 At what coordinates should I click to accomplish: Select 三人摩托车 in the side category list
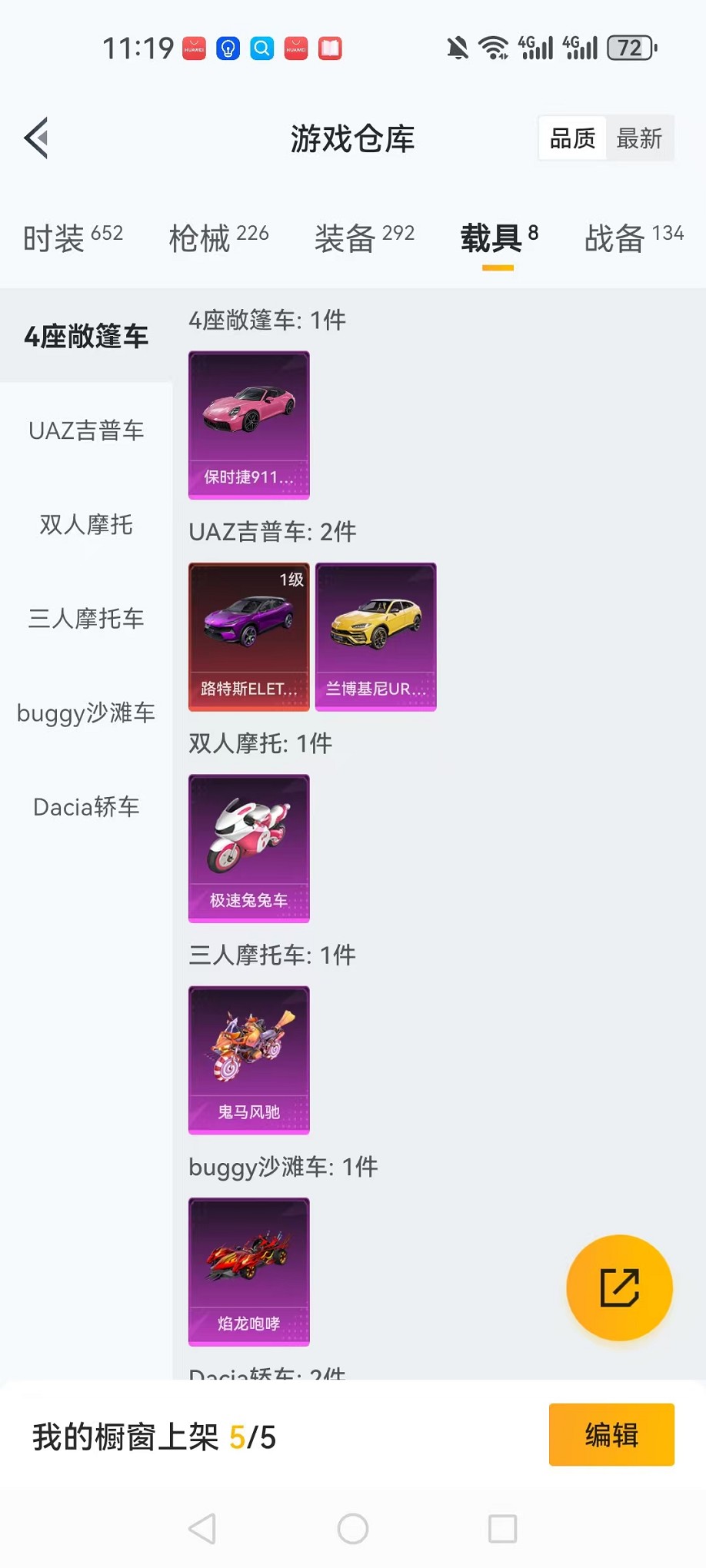click(86, 619)
